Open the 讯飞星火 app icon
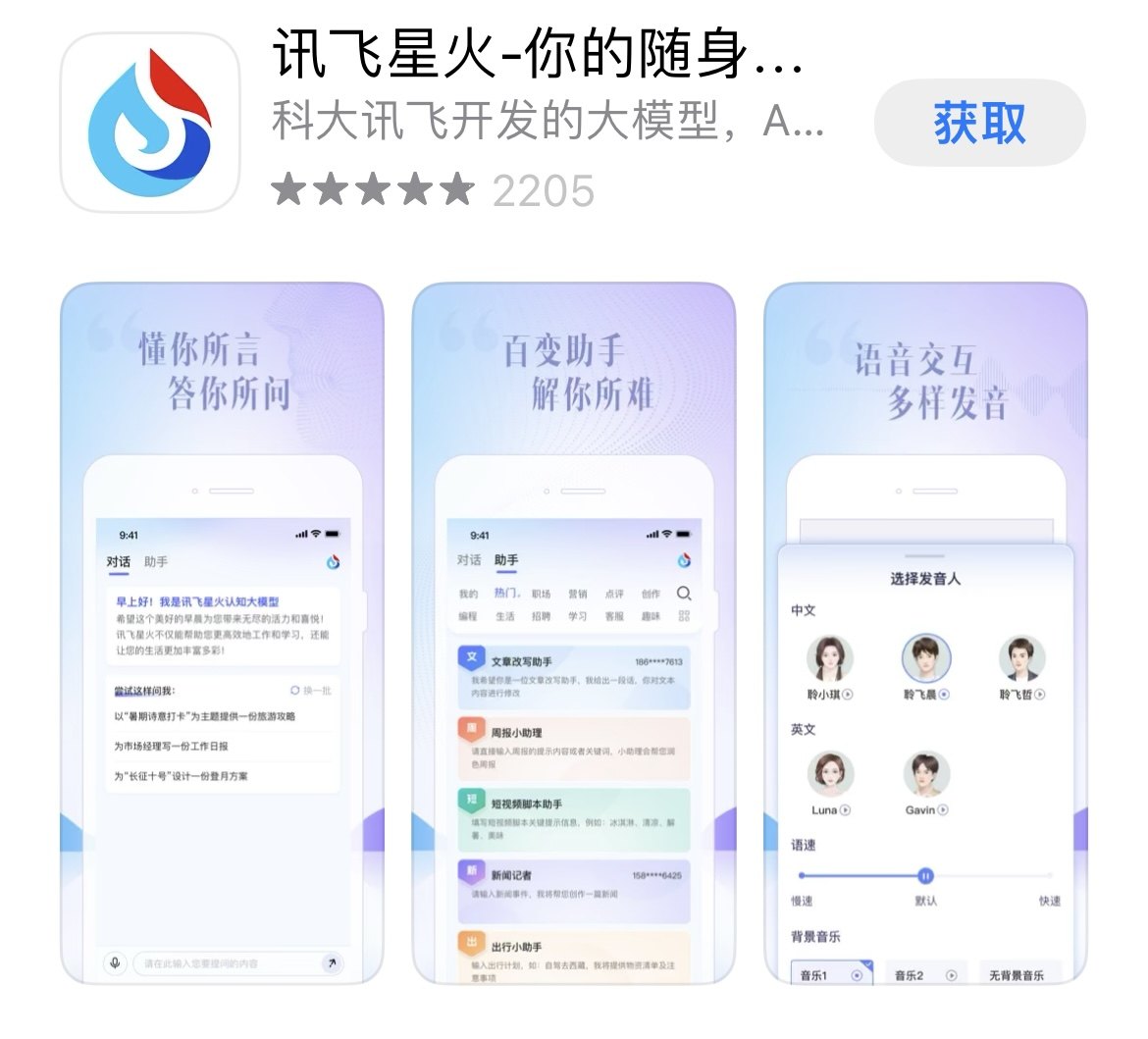Image resolution: width=1148 pixels, height=1039 pixels. click(x=150, y=123)
